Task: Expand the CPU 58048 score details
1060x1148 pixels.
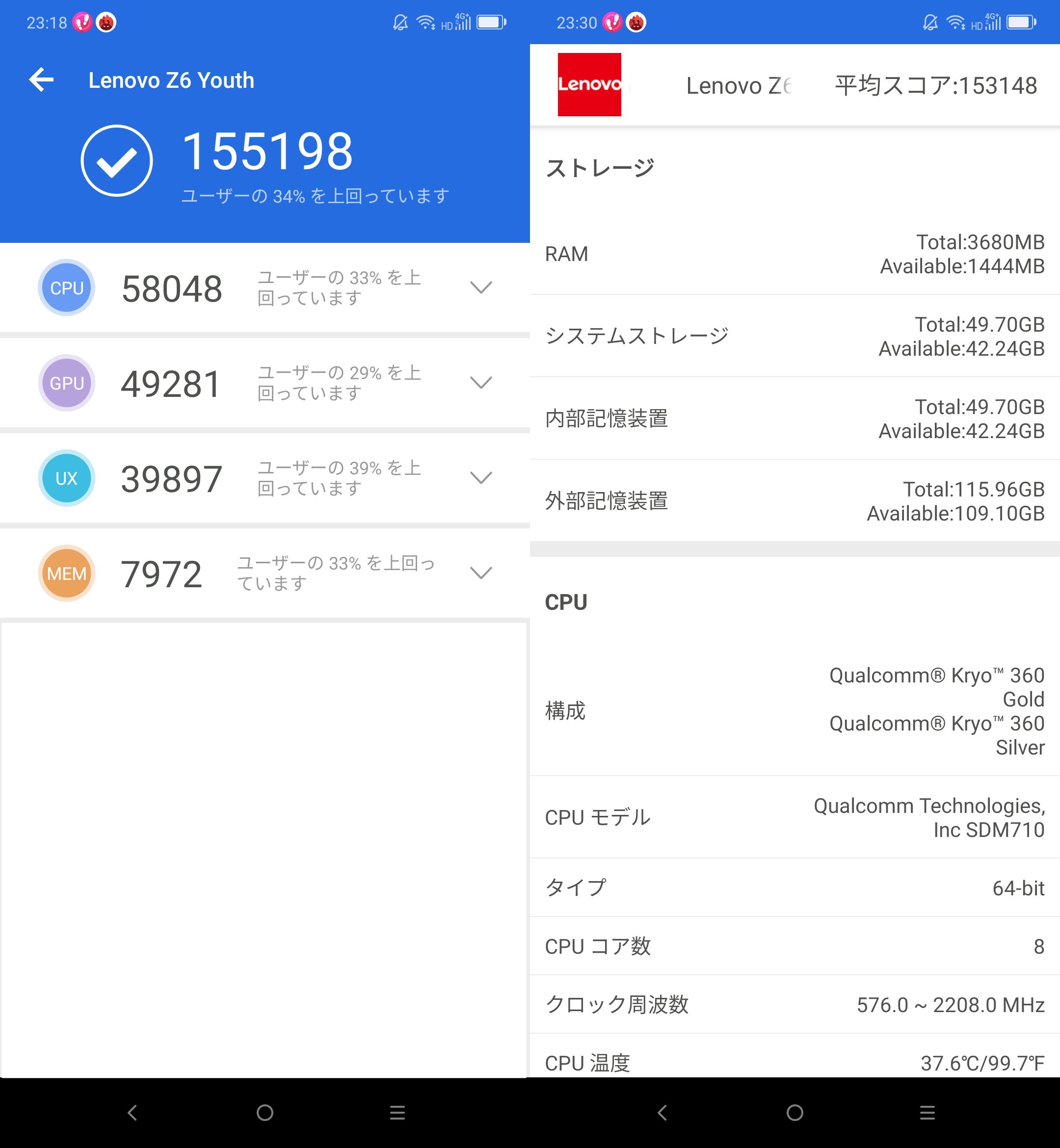Action: (480, 287)
